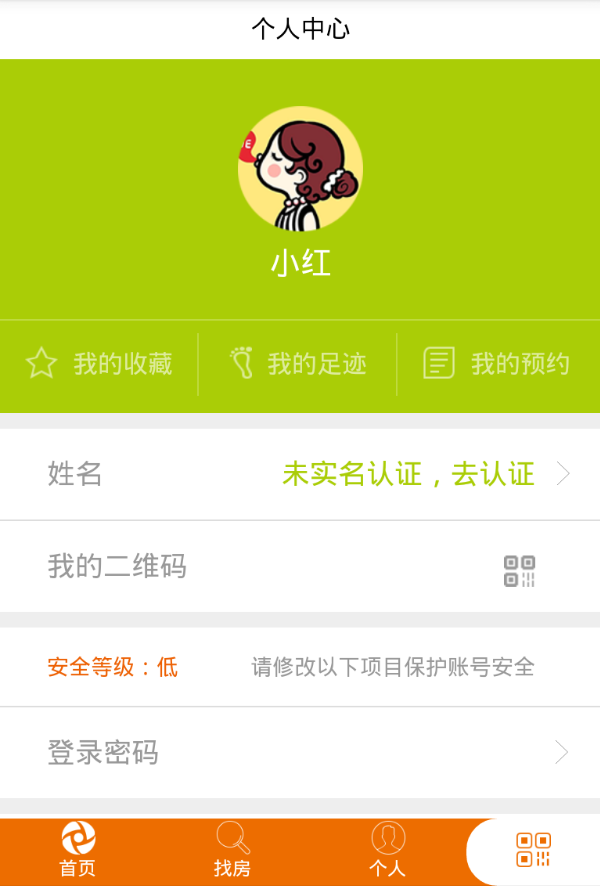Viewport: 600px width, 886px height.
Task: View 我的足迹 browsing history
Action: (298, 363)
